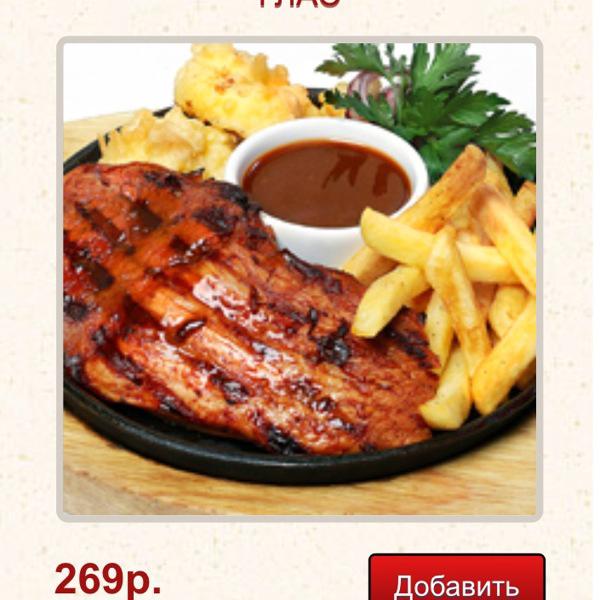Open the grilled steak dish photo
600x600 pixels.
299,280
